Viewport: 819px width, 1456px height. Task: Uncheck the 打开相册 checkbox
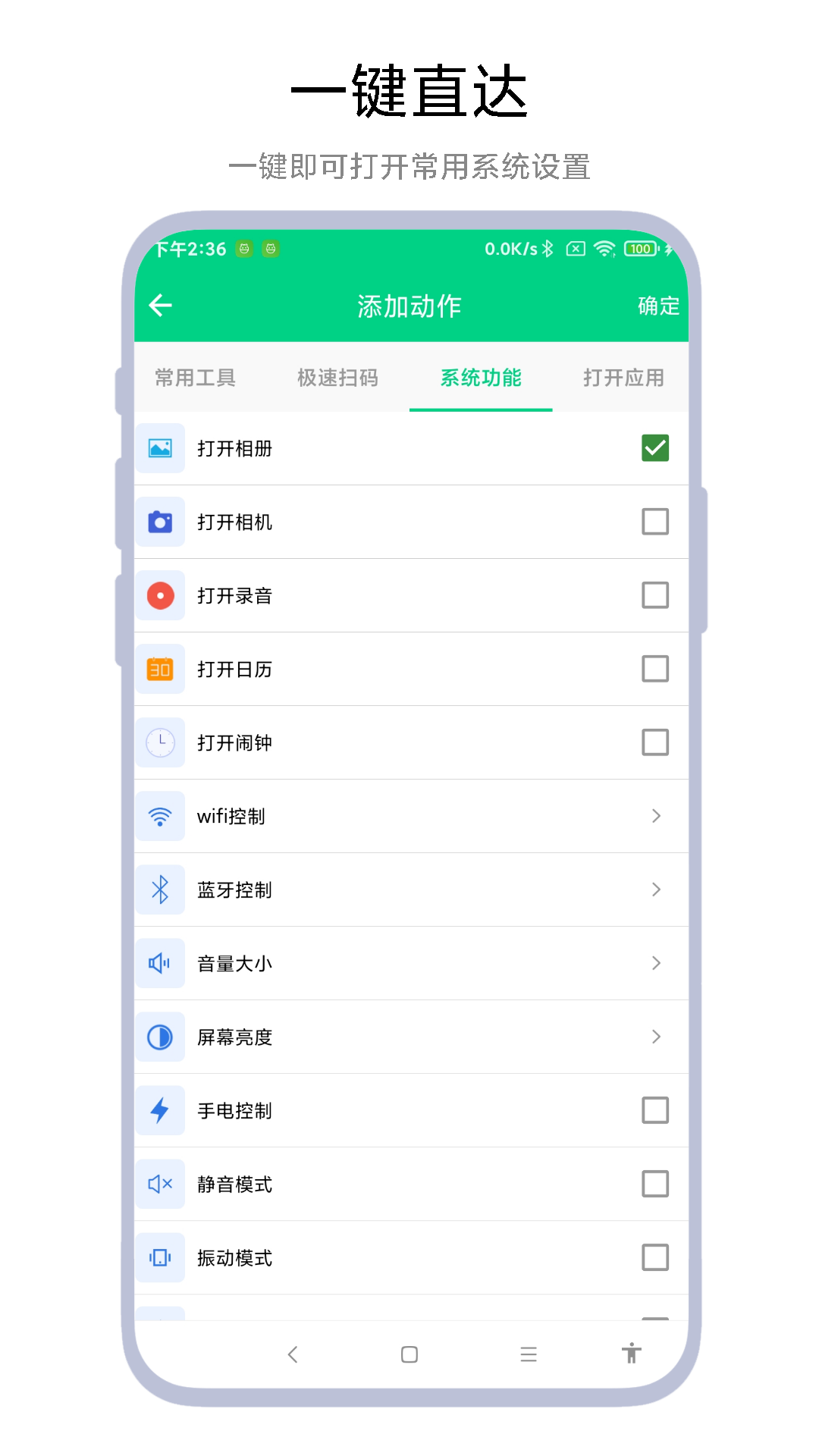coord(654,448)
